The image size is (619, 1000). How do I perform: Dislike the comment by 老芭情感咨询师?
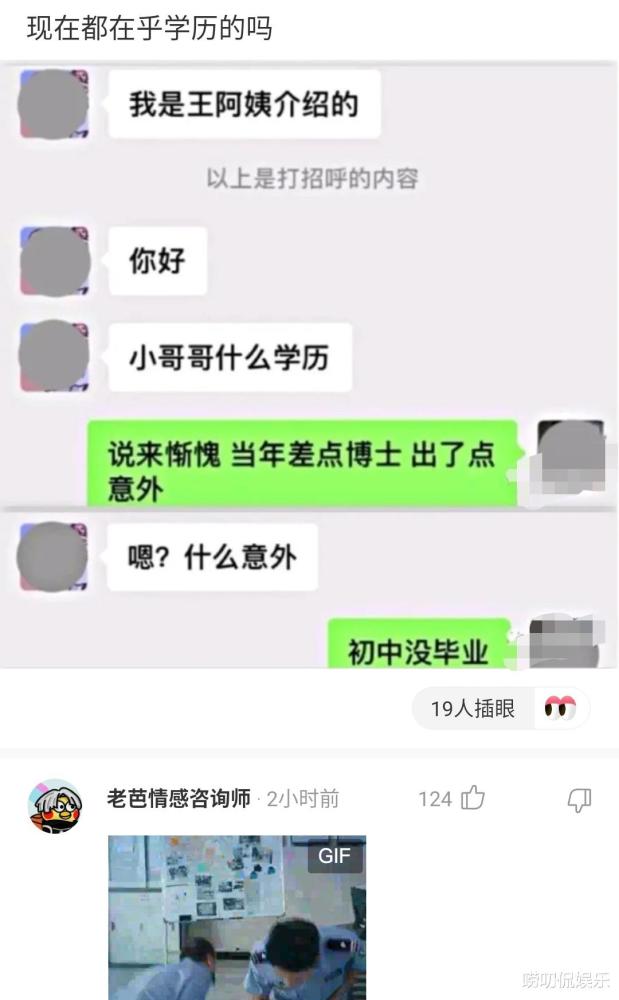[579, 799]
